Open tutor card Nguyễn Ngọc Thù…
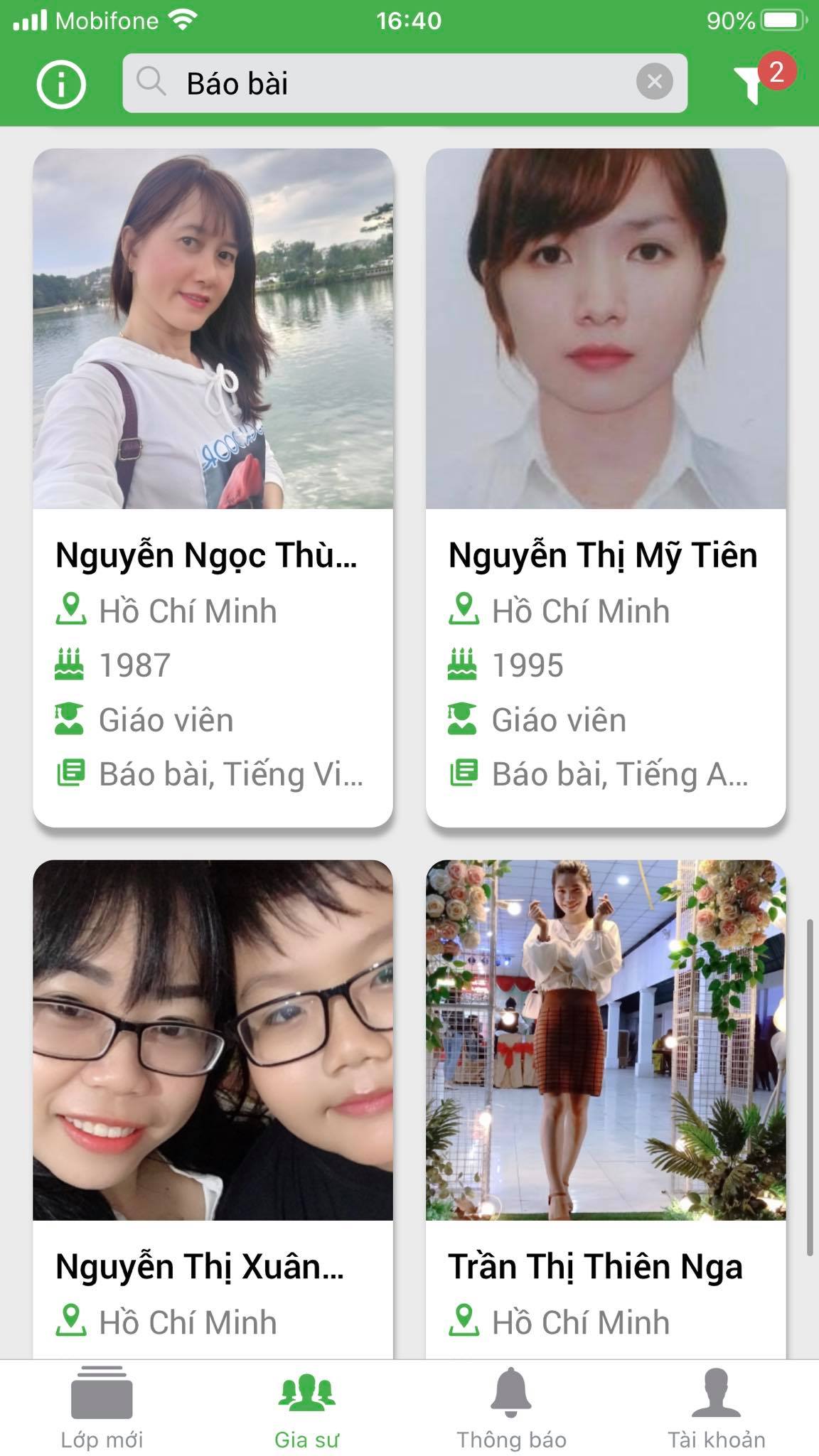The height and width of the screenshot is (1456, 819). [213, 487]
